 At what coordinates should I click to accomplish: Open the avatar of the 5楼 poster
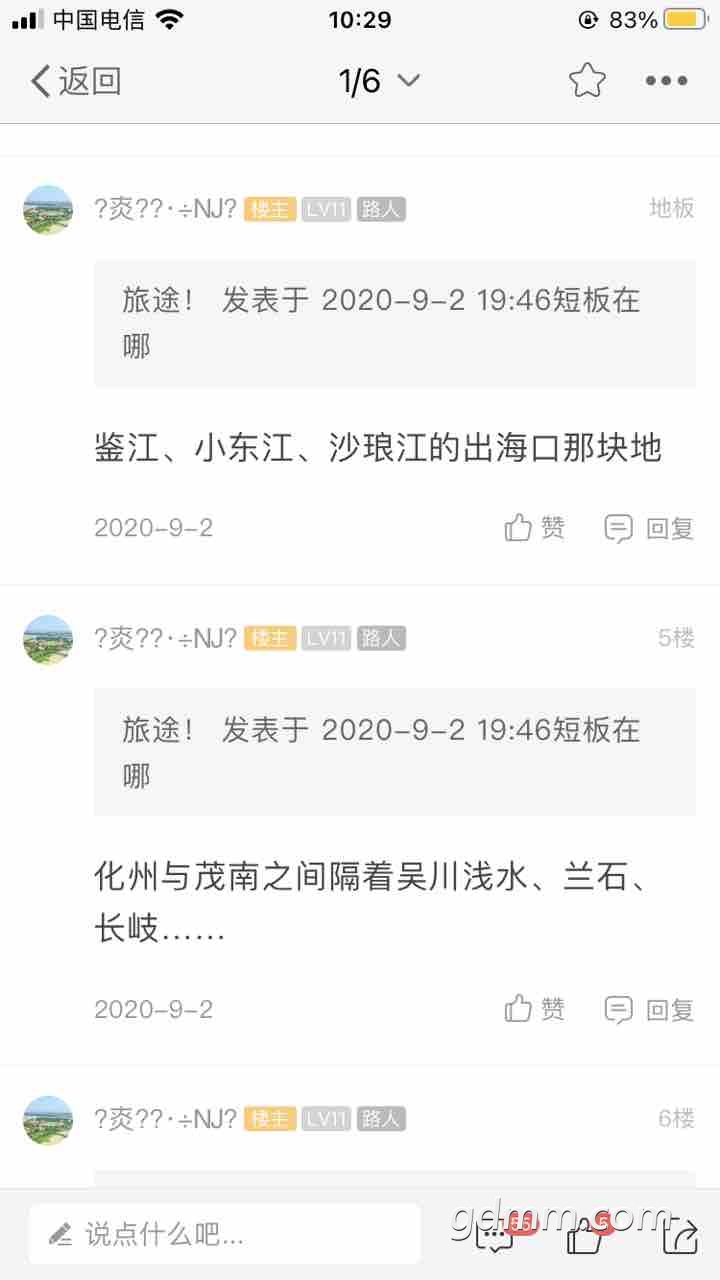click(x=48, y=640)
